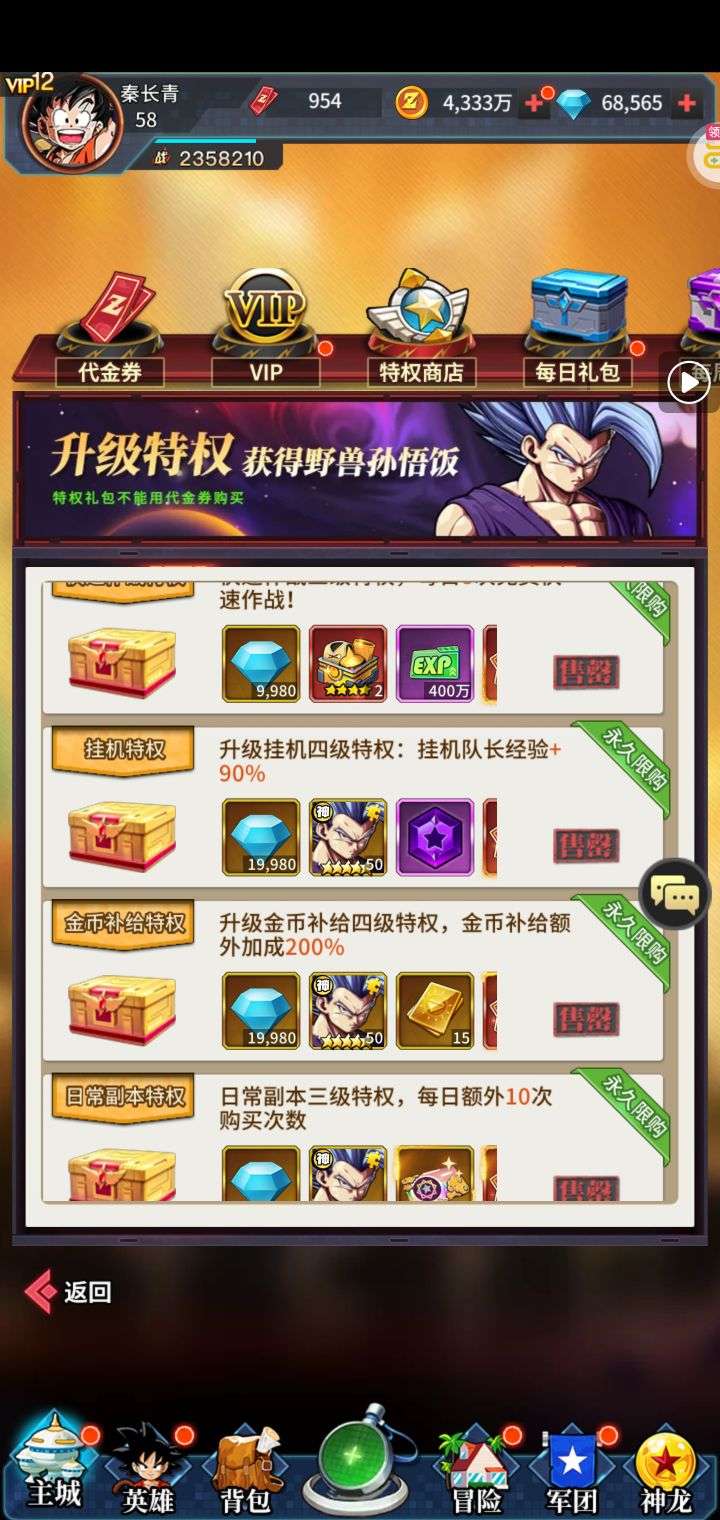Go back with the 返回 button

coord(69,1291)
